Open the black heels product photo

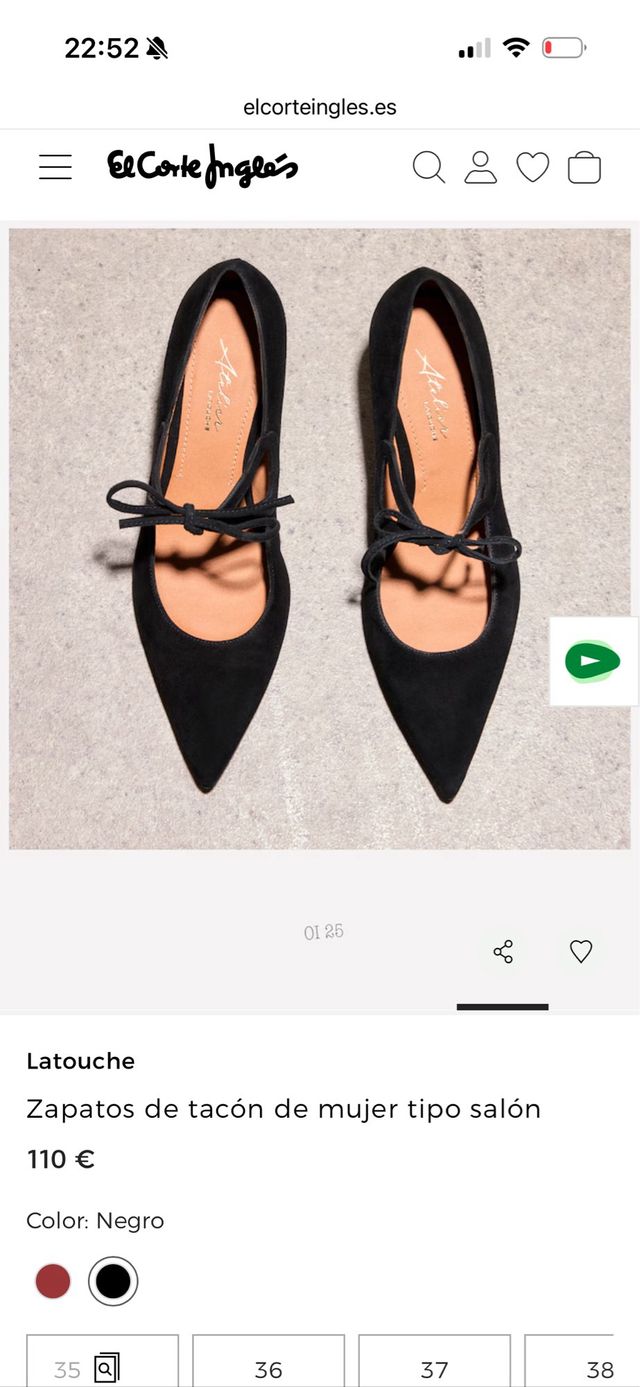320,538
